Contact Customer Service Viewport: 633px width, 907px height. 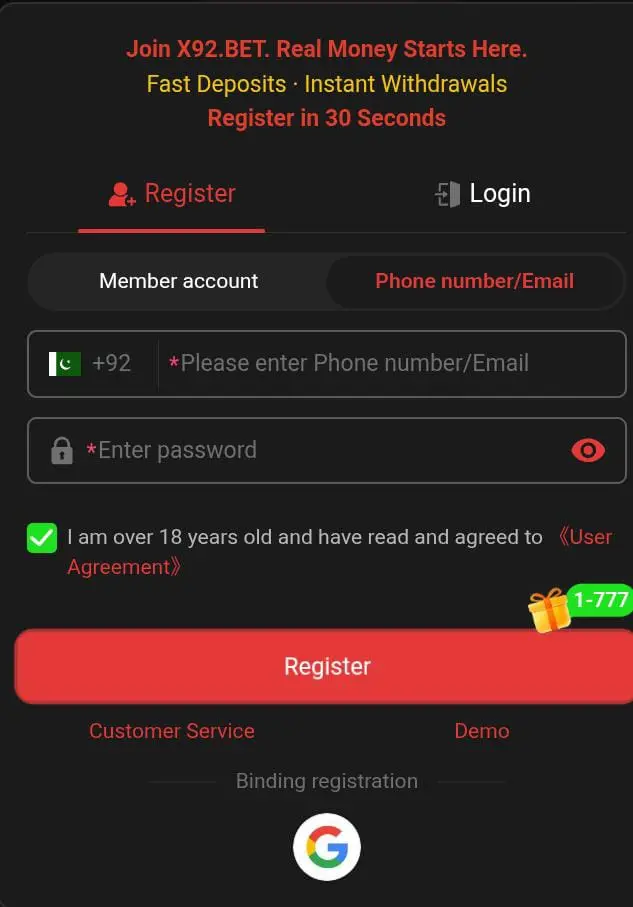(172, 731)
